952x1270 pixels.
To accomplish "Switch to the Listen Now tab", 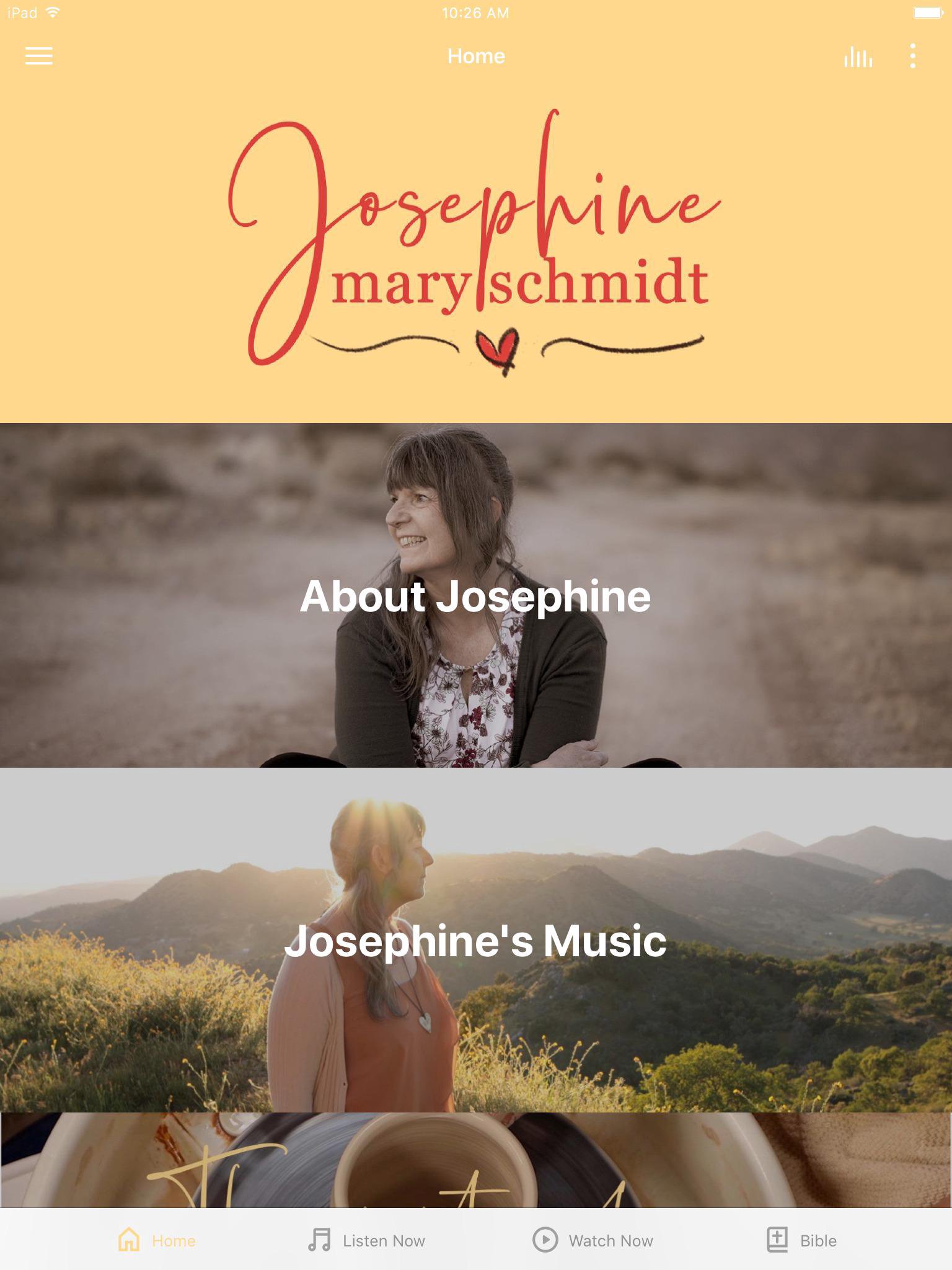I will (367, 1240).
